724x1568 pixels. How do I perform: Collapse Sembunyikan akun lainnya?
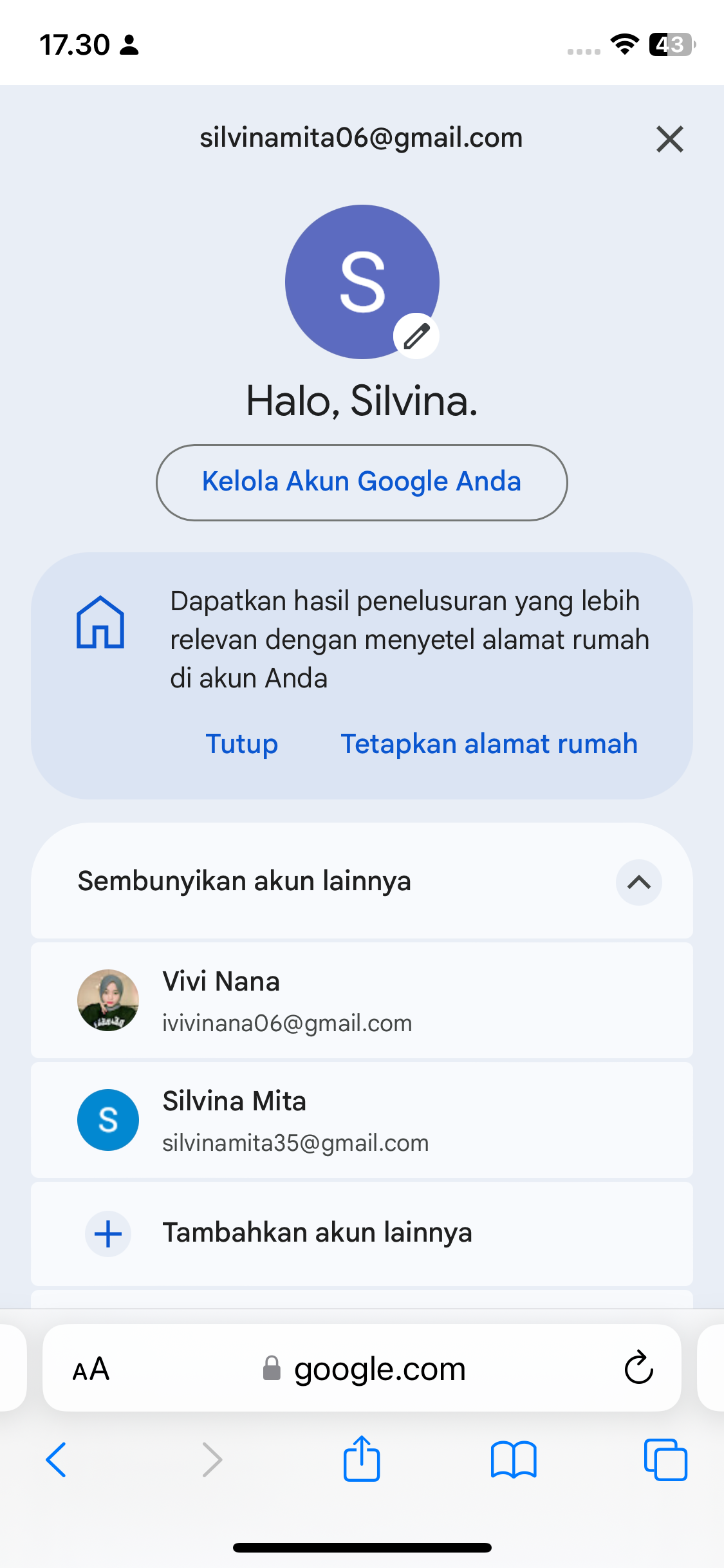pyautogui.click(x=362, y=881)
